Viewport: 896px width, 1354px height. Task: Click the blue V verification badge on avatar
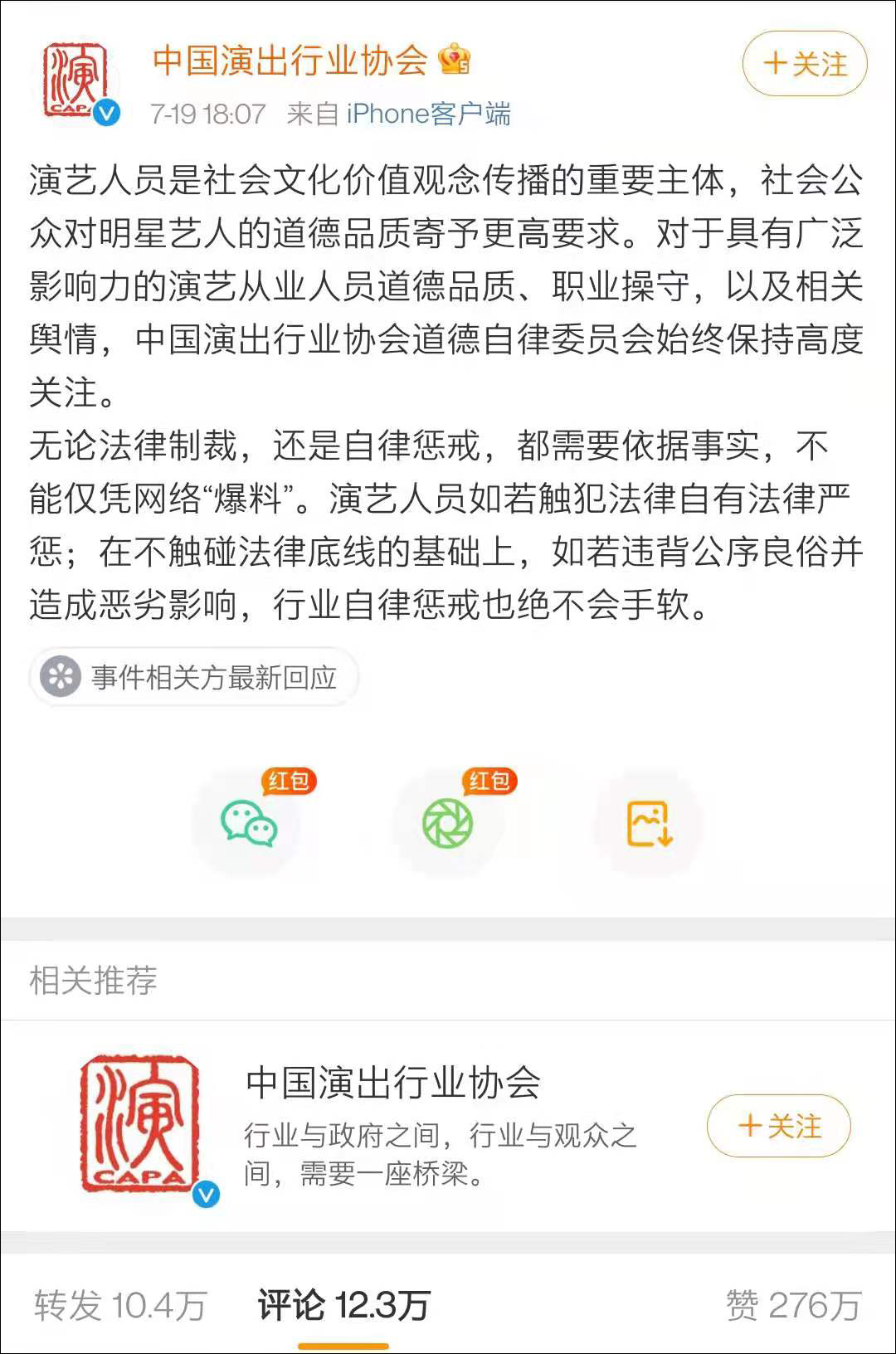(106, 110)
